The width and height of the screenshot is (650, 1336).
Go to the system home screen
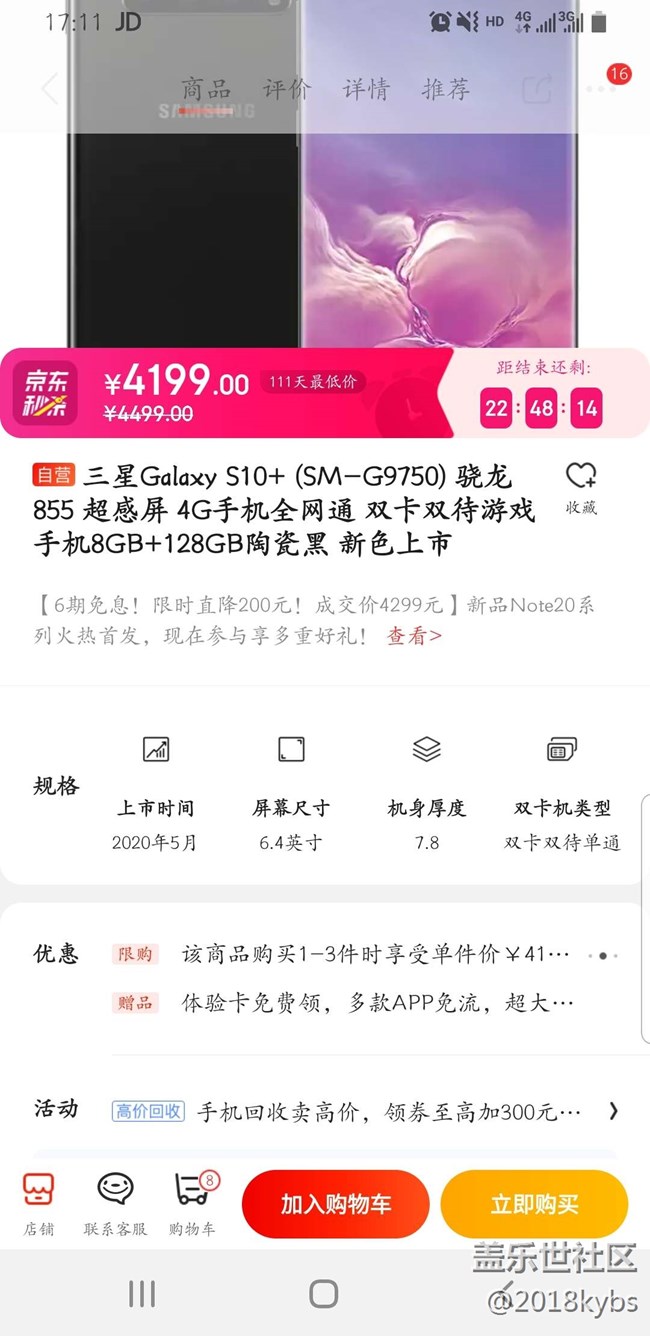coord(324,1294)
